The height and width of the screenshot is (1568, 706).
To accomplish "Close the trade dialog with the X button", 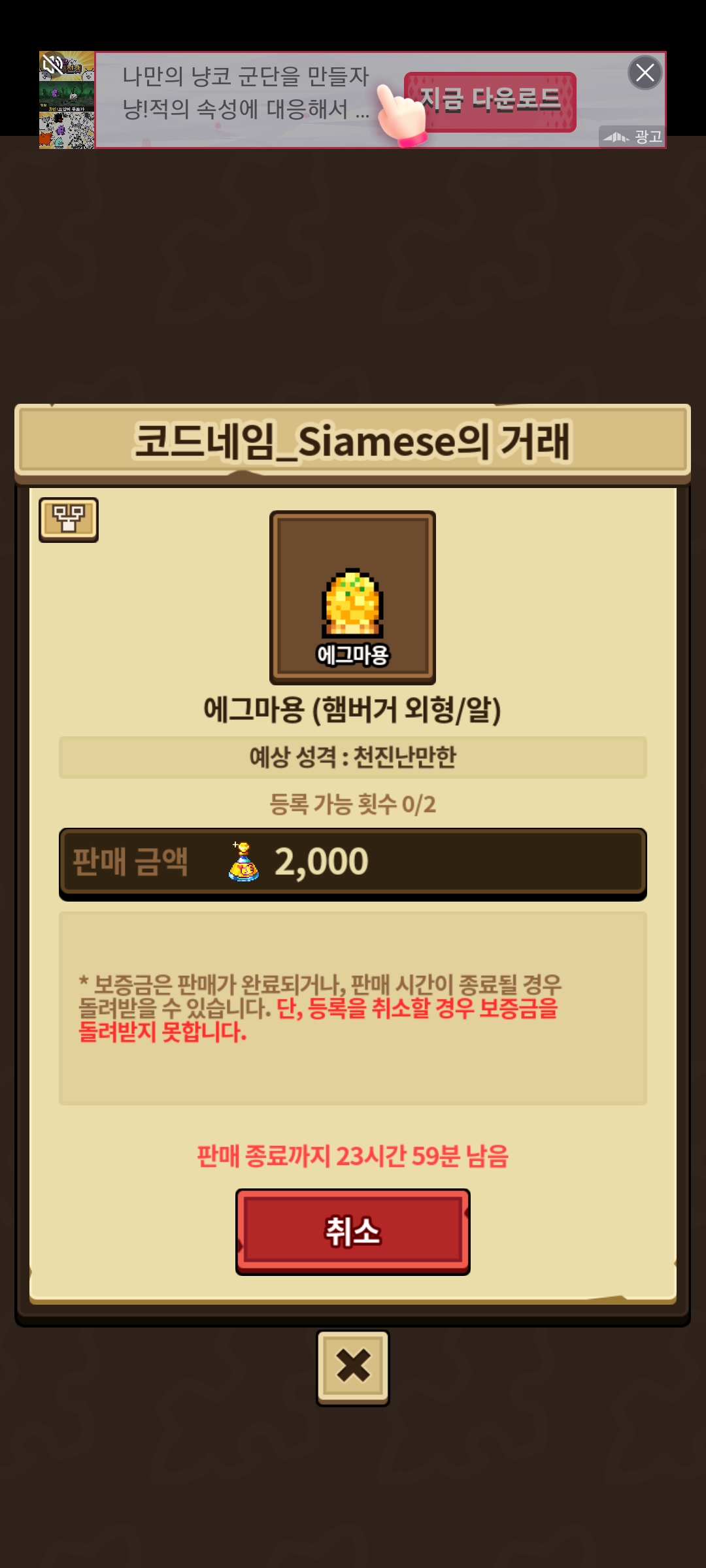I will [x=353, y=1367].
